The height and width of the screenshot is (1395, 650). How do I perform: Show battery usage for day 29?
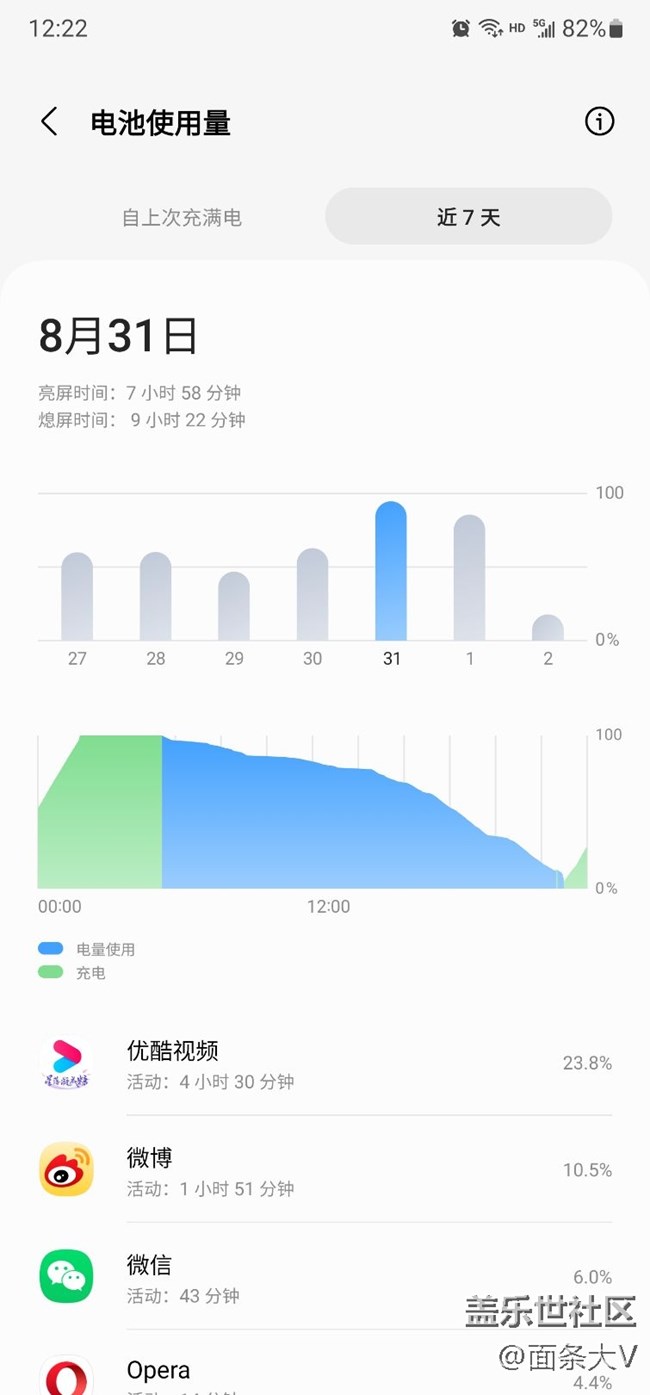point(234,607)
